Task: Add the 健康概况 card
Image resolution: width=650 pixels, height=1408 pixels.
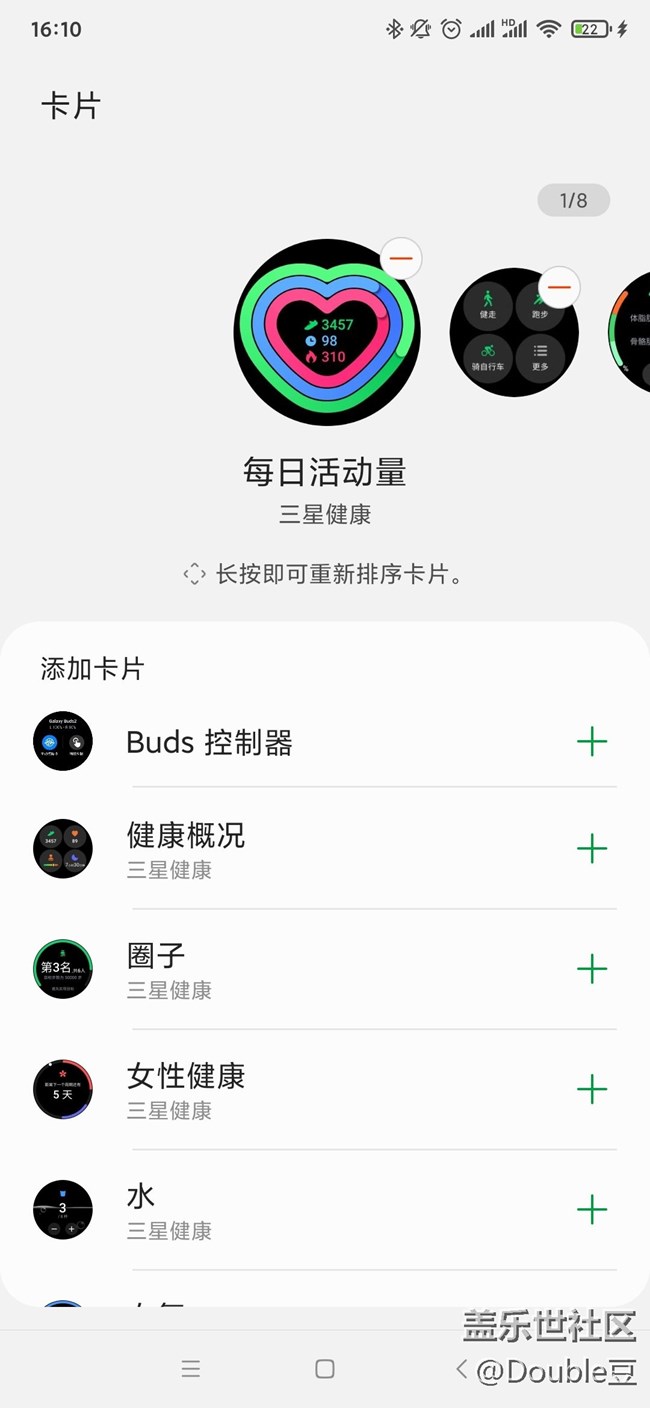Action: 592,849
